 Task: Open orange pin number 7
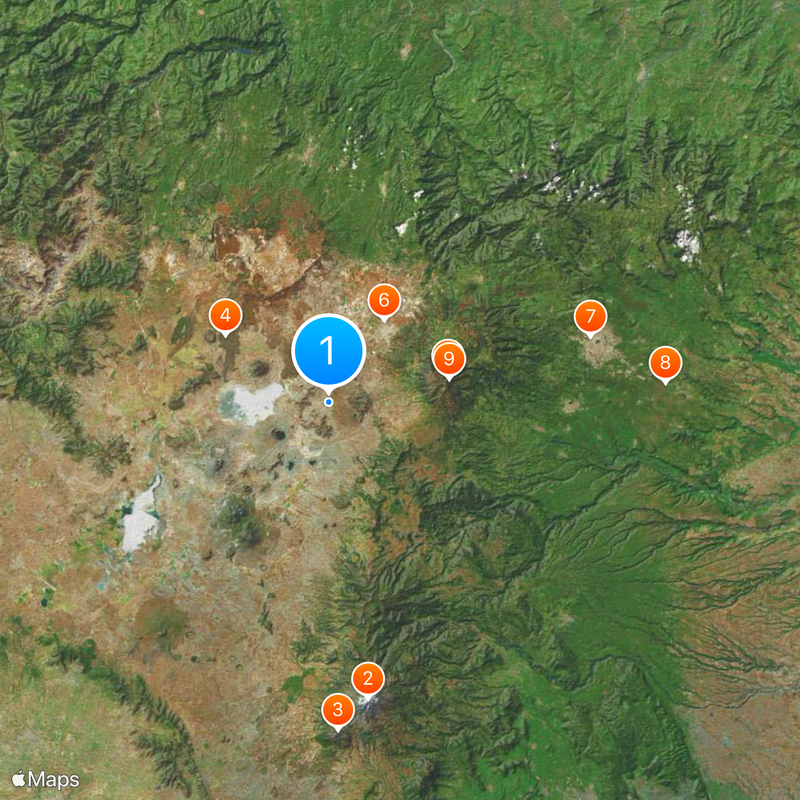[x=590, y=317]
